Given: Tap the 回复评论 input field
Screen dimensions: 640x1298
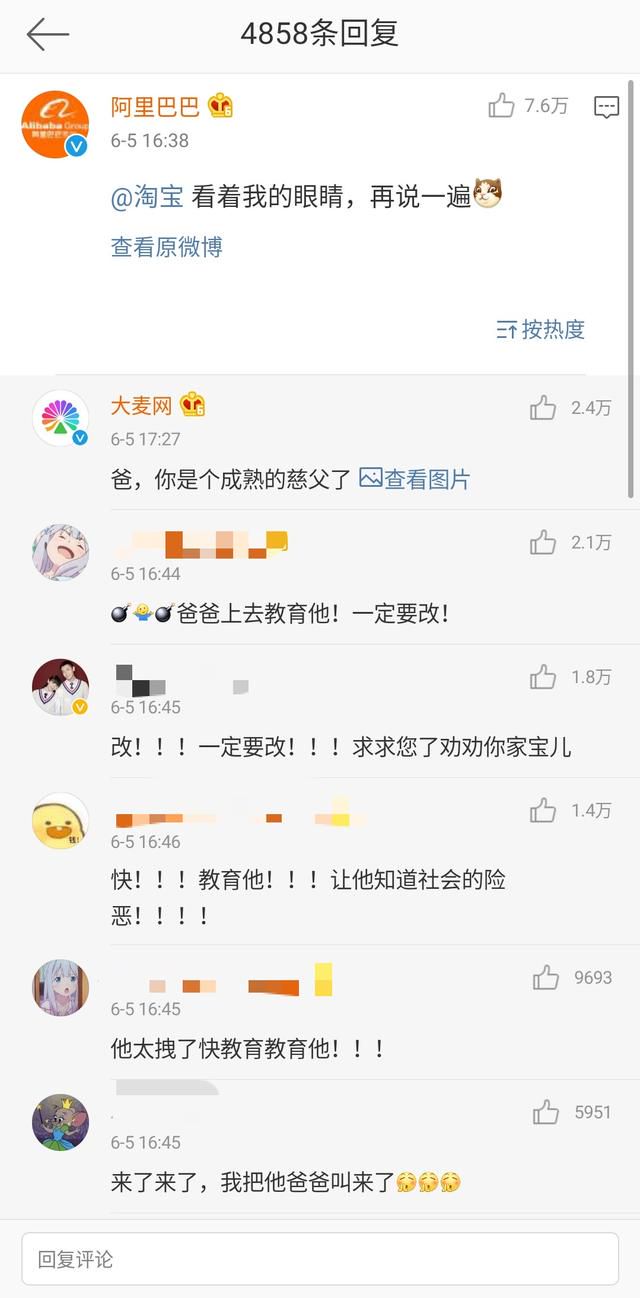Looking at the screenshot, I should [x=320, y=1259].
